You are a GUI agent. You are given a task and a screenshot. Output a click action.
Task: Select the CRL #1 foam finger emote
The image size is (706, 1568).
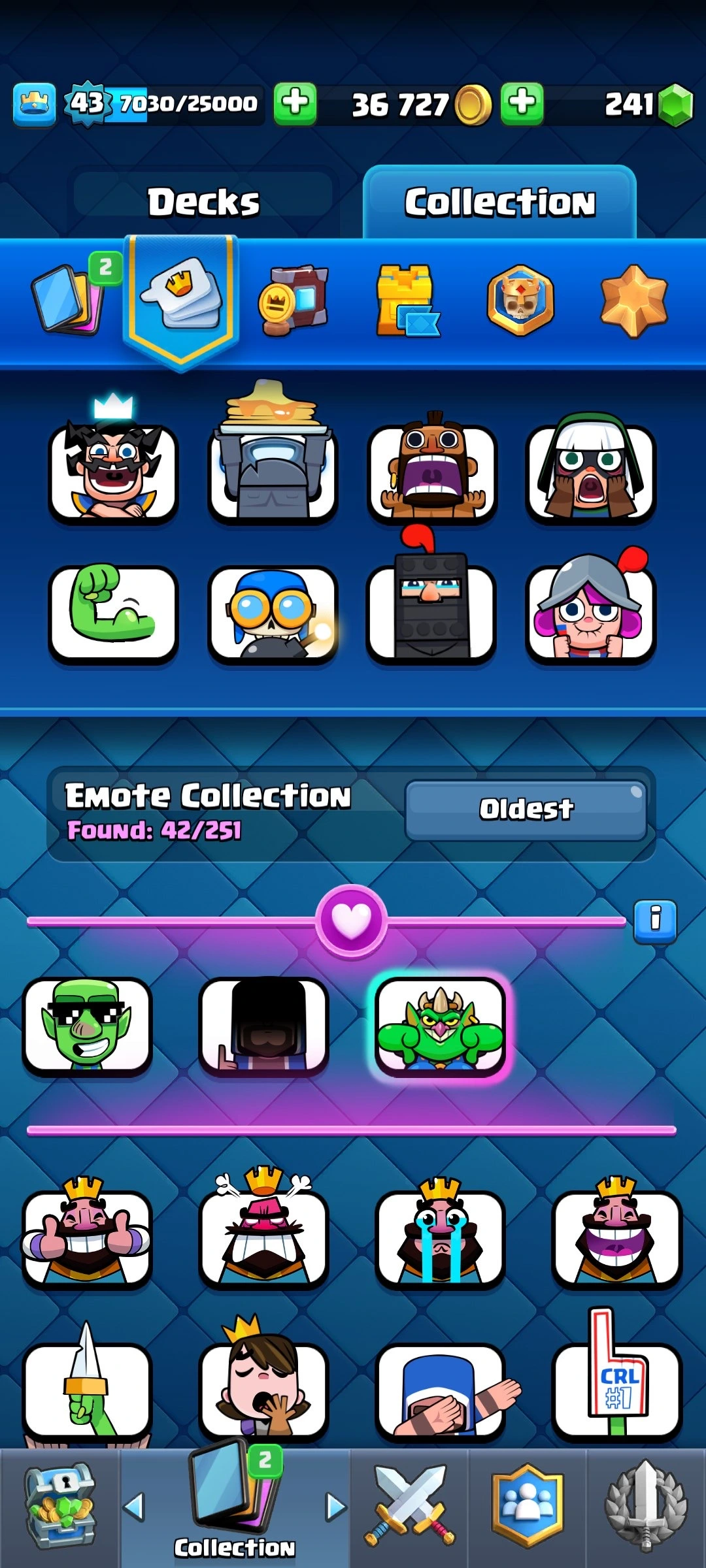point(617,1388)
